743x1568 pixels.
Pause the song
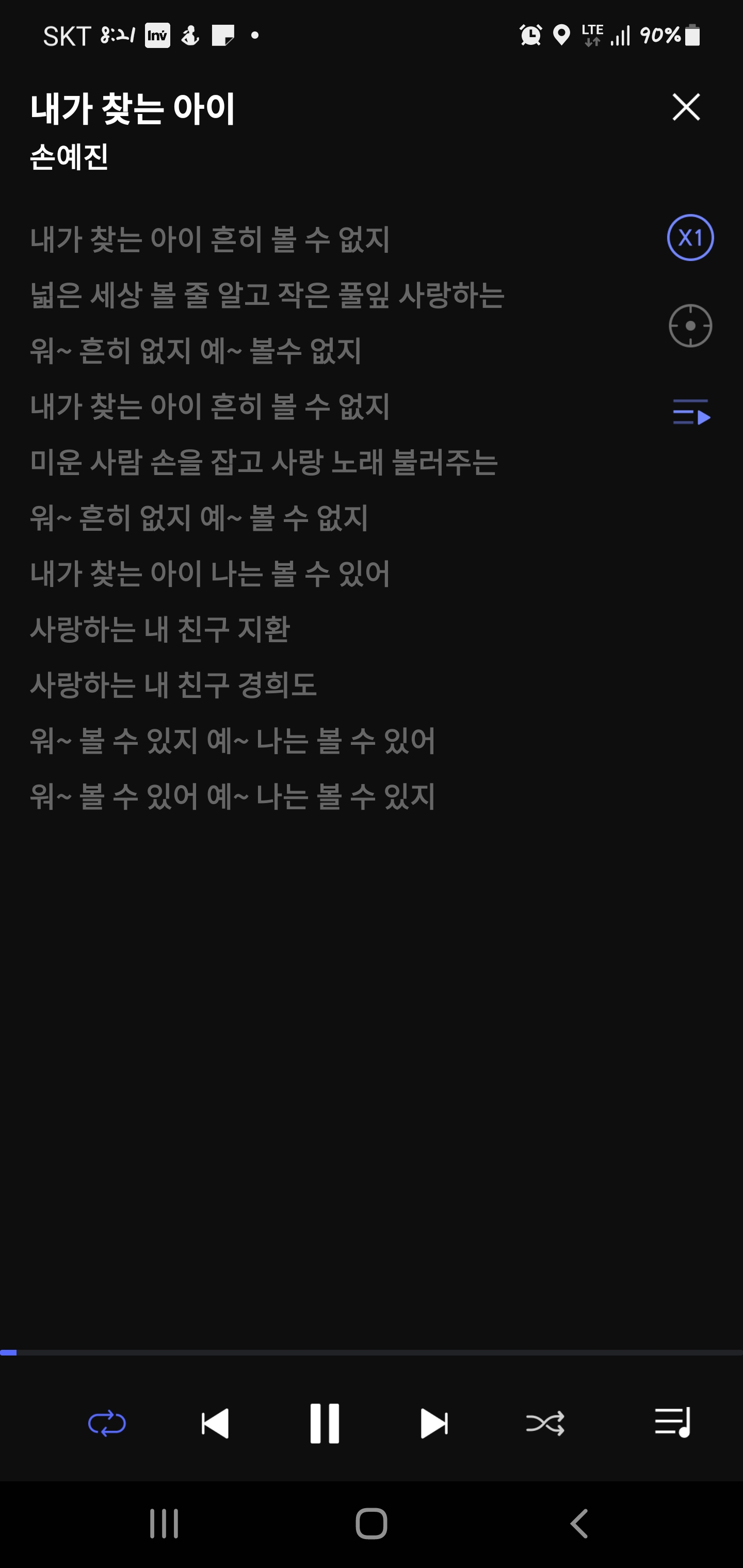click(x=325, y=1423)
